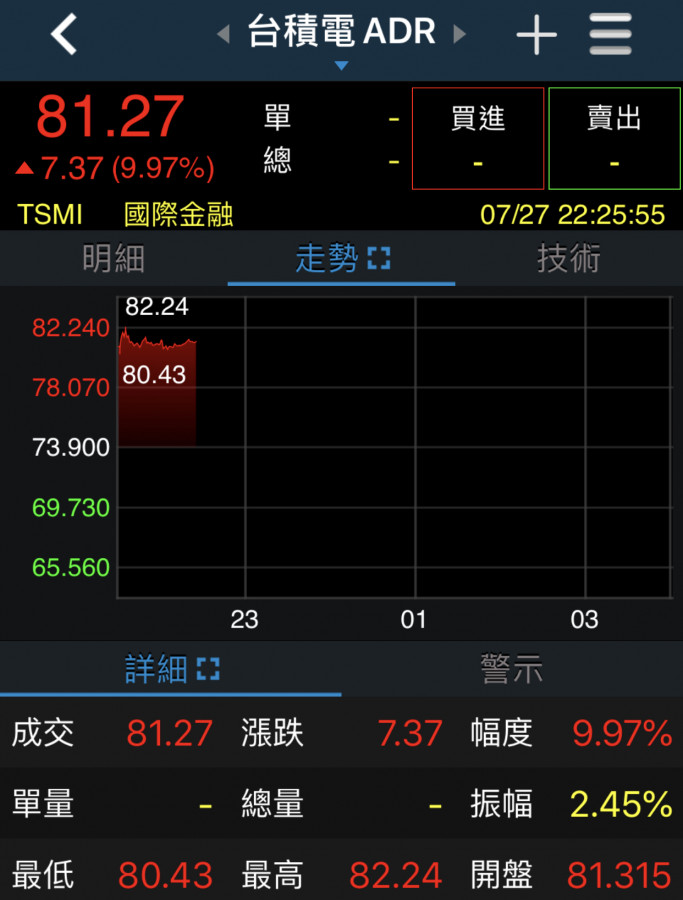Add this stock with the plus icon
This screenshot has width=683, height=900.
pos(536,36)
